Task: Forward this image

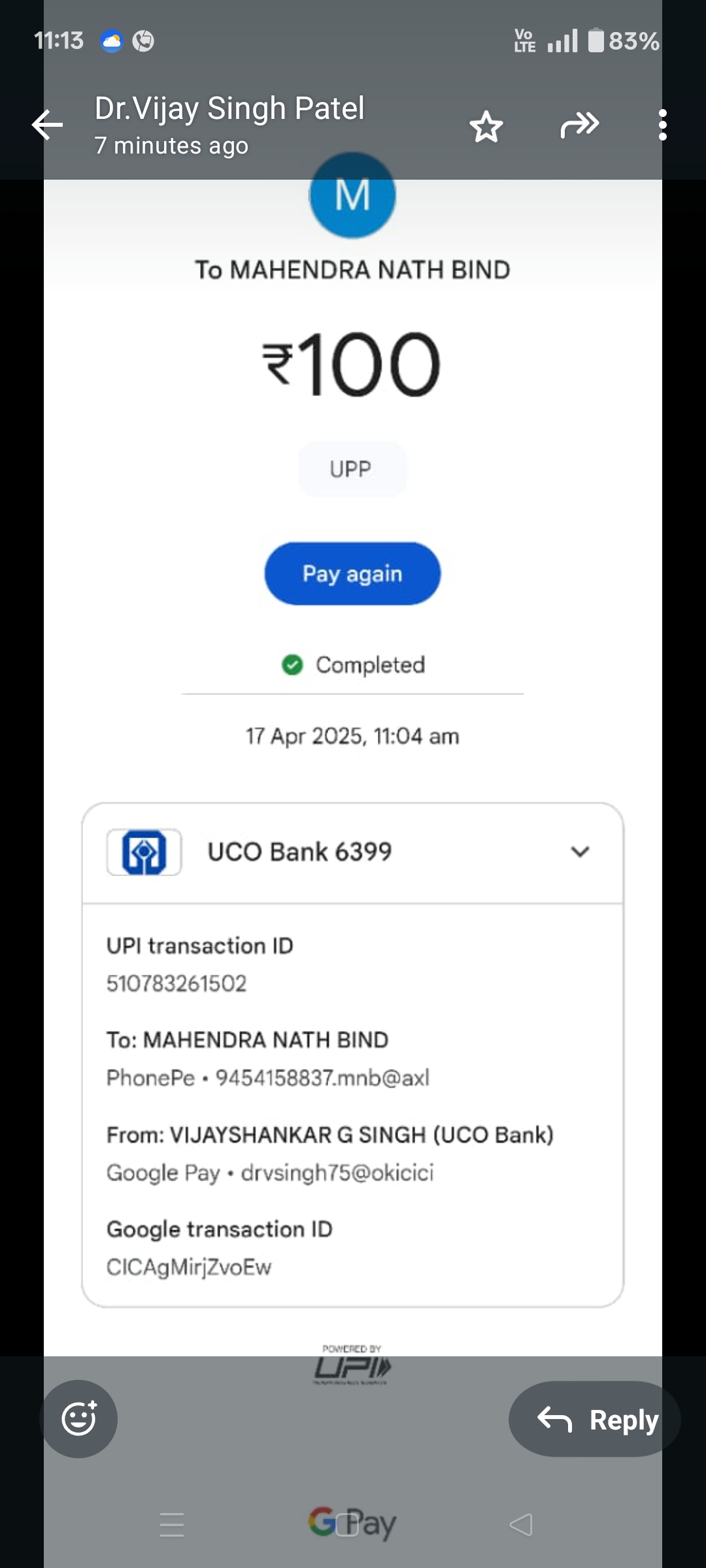Action: (579, 125)
